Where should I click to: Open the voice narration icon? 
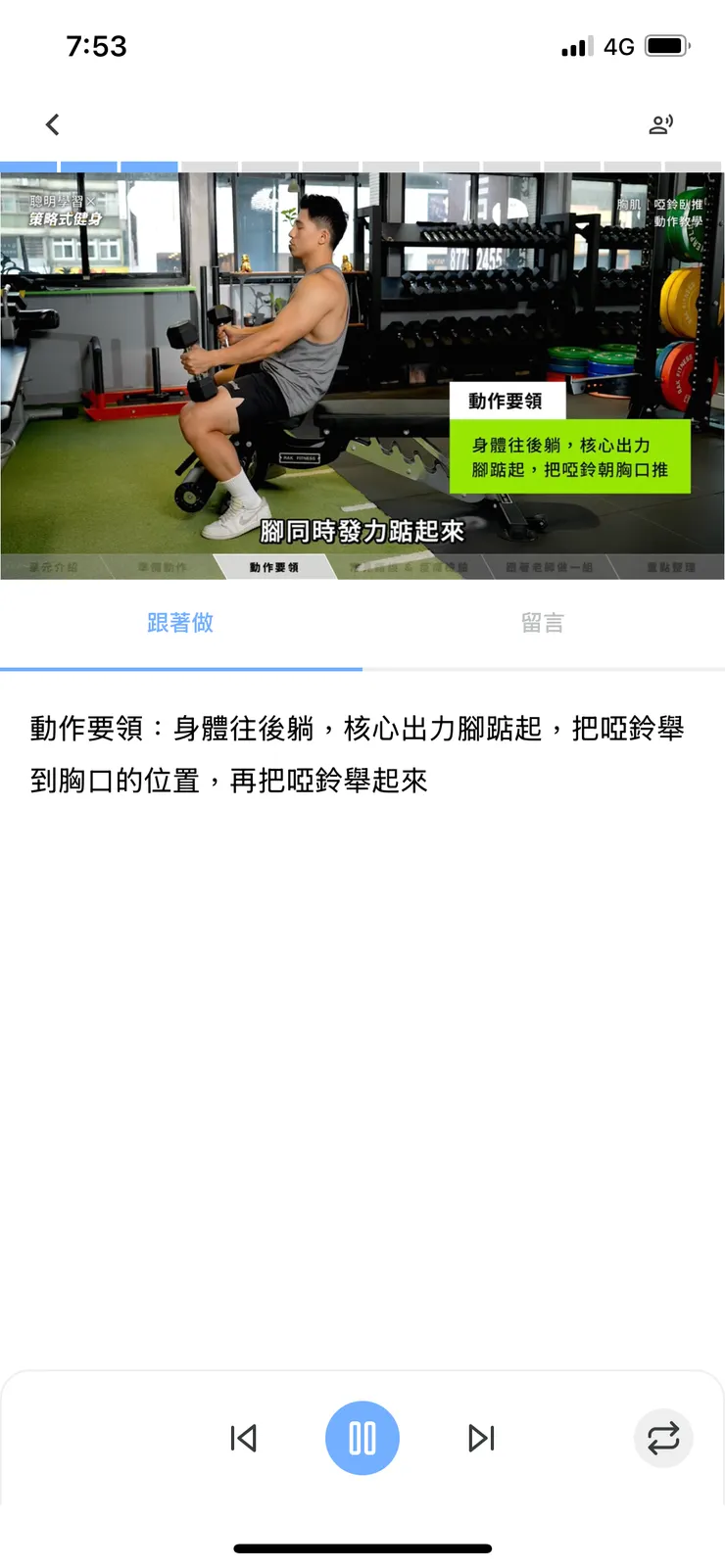tap(661, 124)
